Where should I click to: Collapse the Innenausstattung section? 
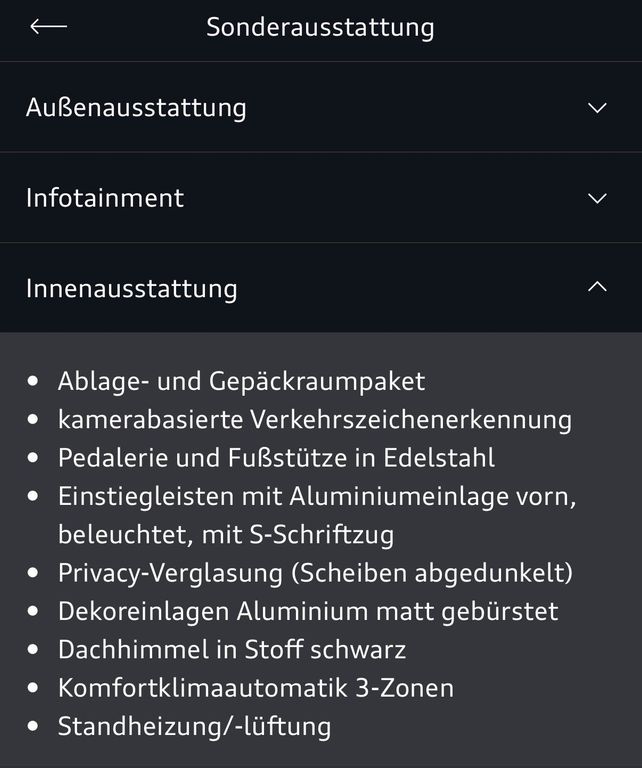(x=597, y=288)
